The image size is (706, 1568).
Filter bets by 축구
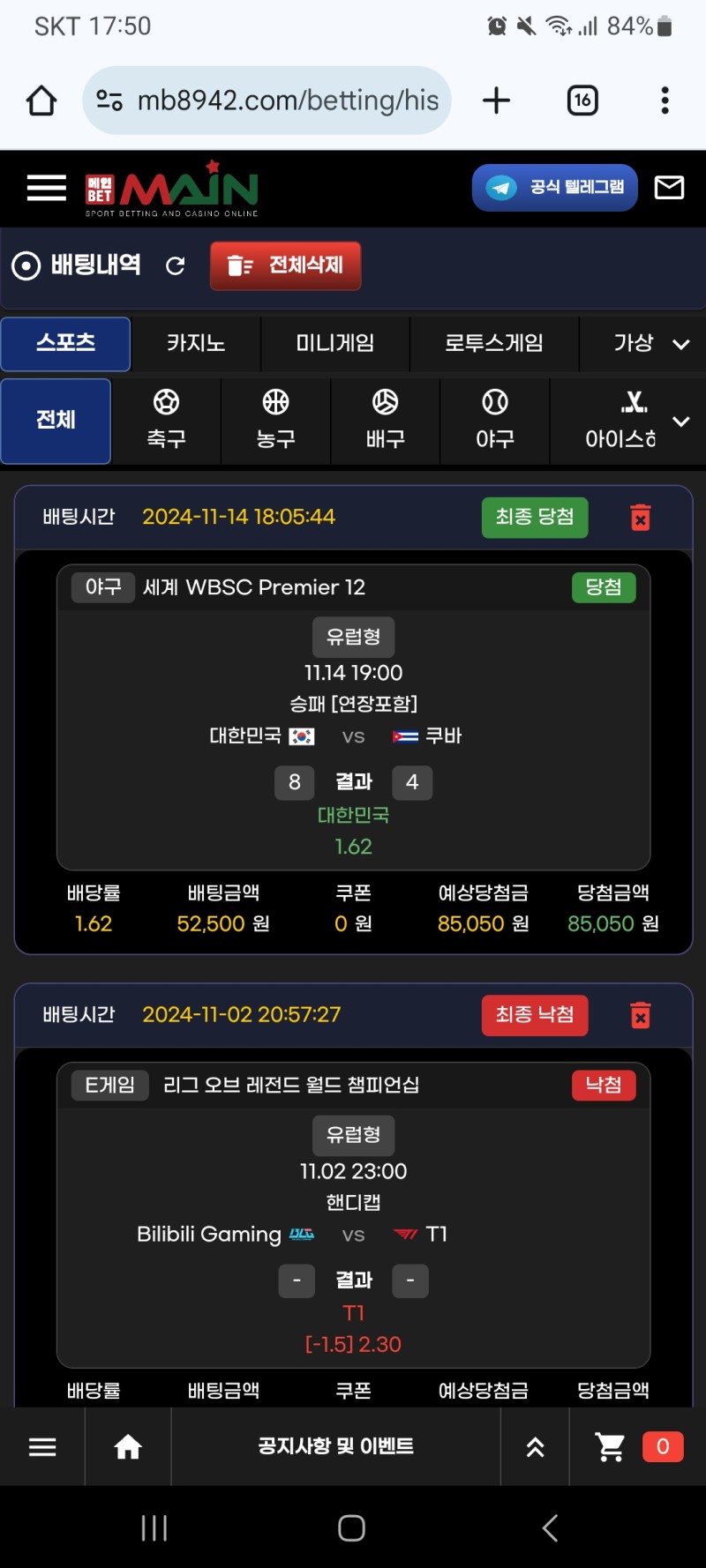[x=166, y=420]
